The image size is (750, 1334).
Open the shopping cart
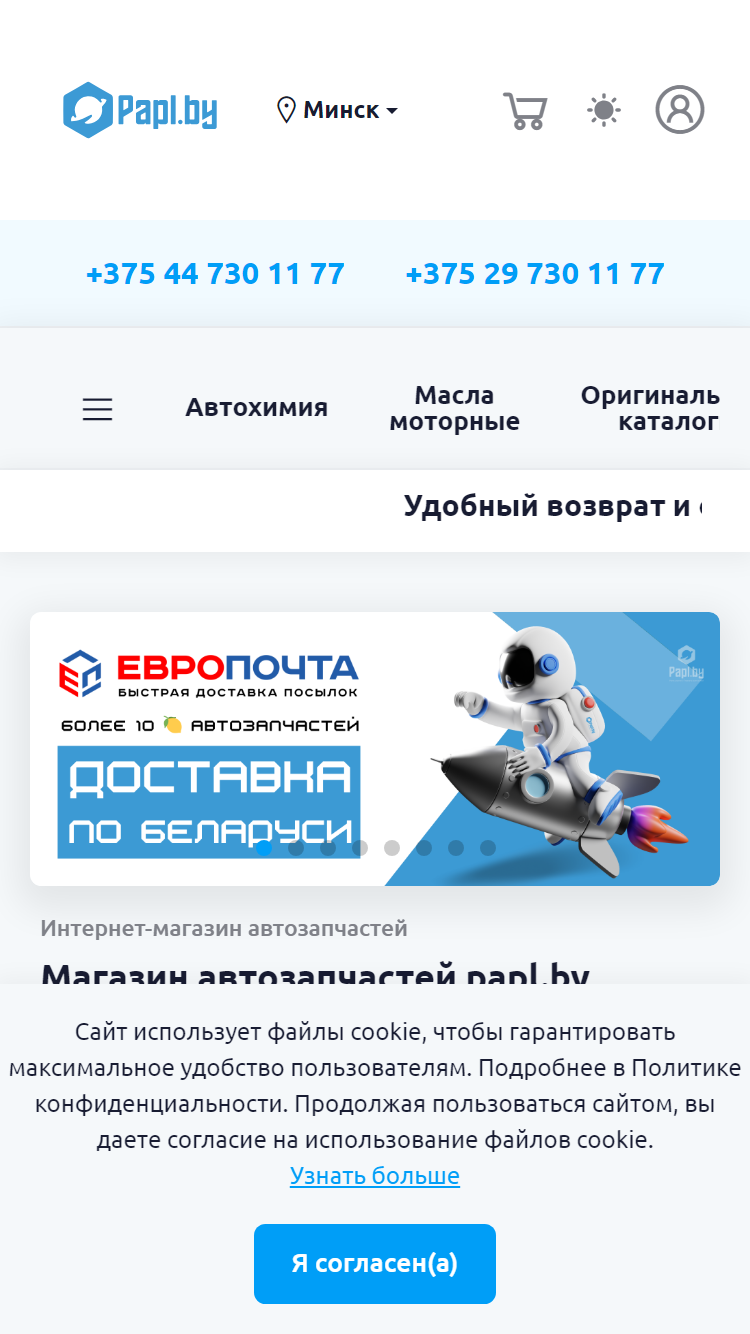coord(525,110)
